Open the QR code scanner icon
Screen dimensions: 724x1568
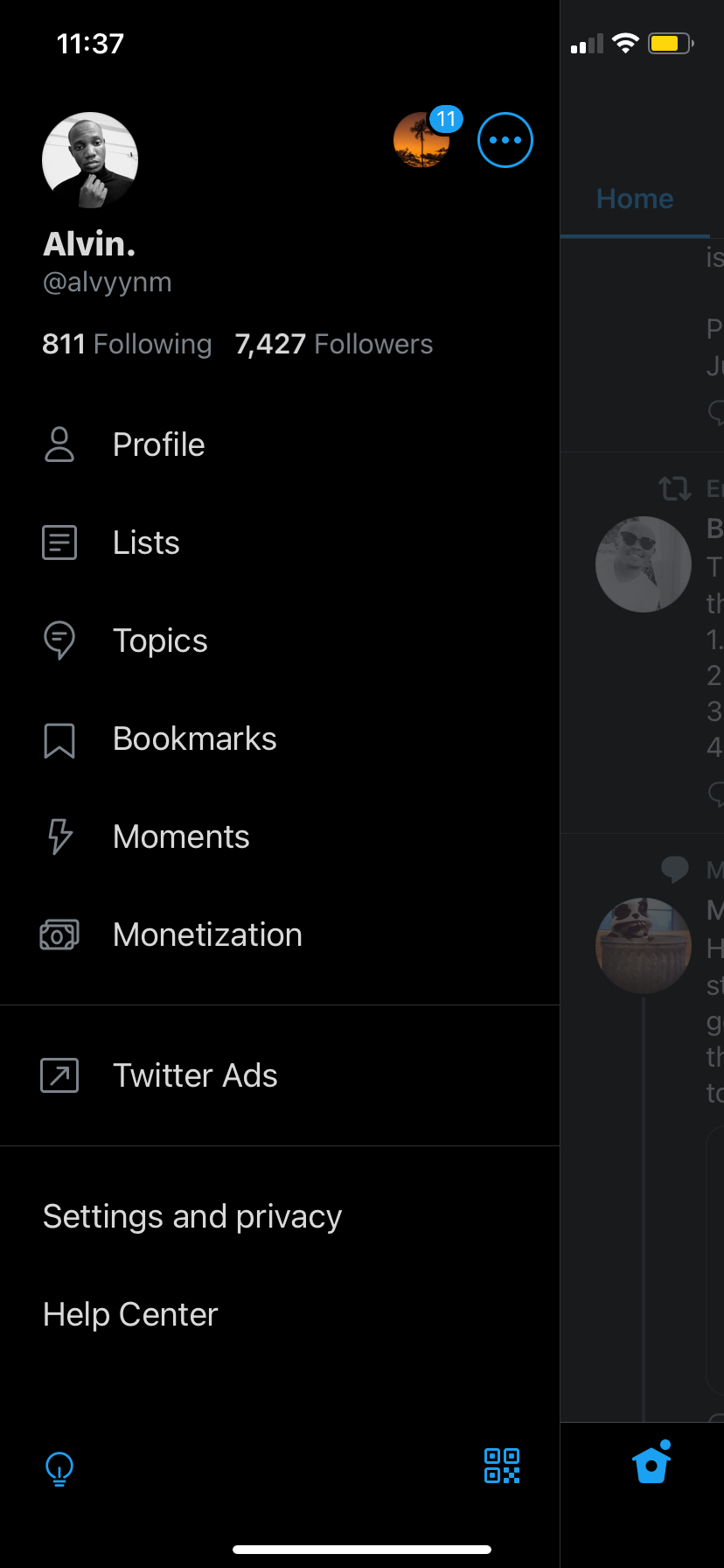click(x=501, y=1466)
